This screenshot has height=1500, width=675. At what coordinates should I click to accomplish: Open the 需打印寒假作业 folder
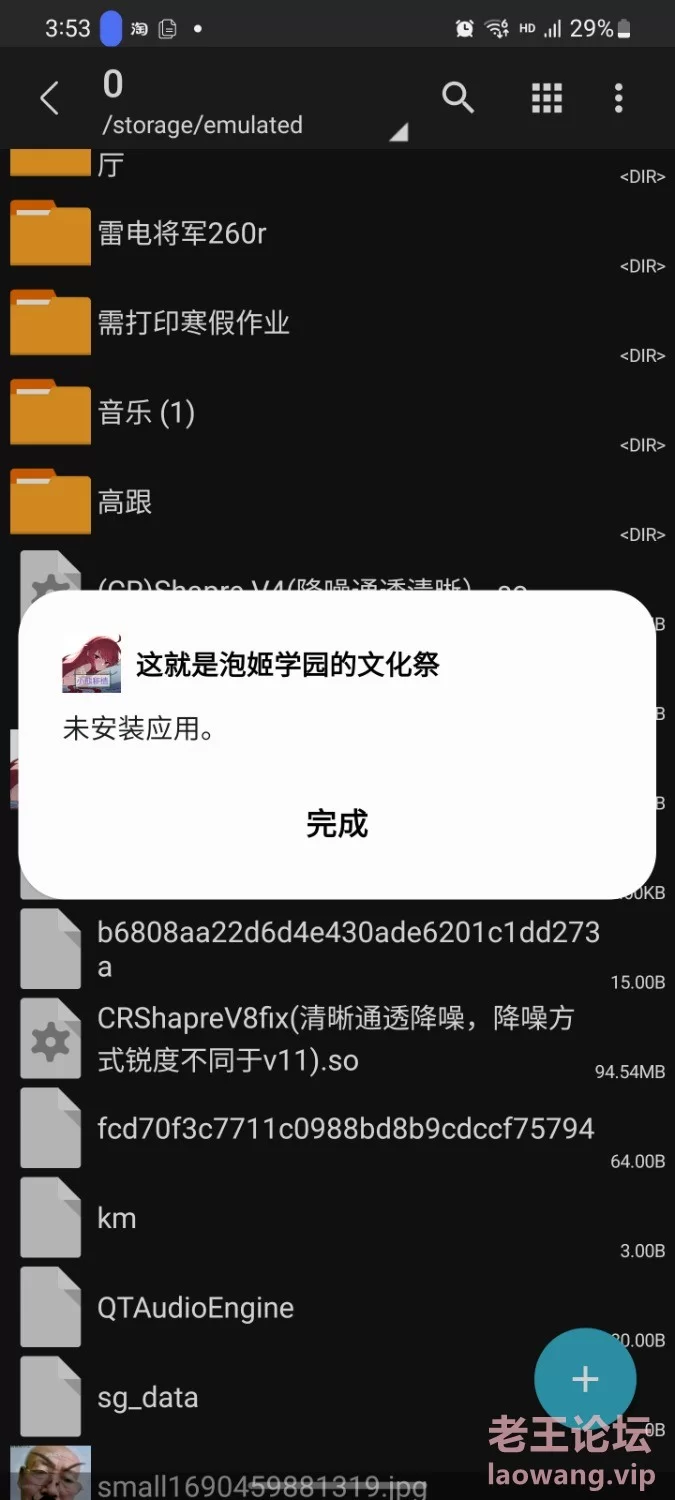(x=337, y=324)
